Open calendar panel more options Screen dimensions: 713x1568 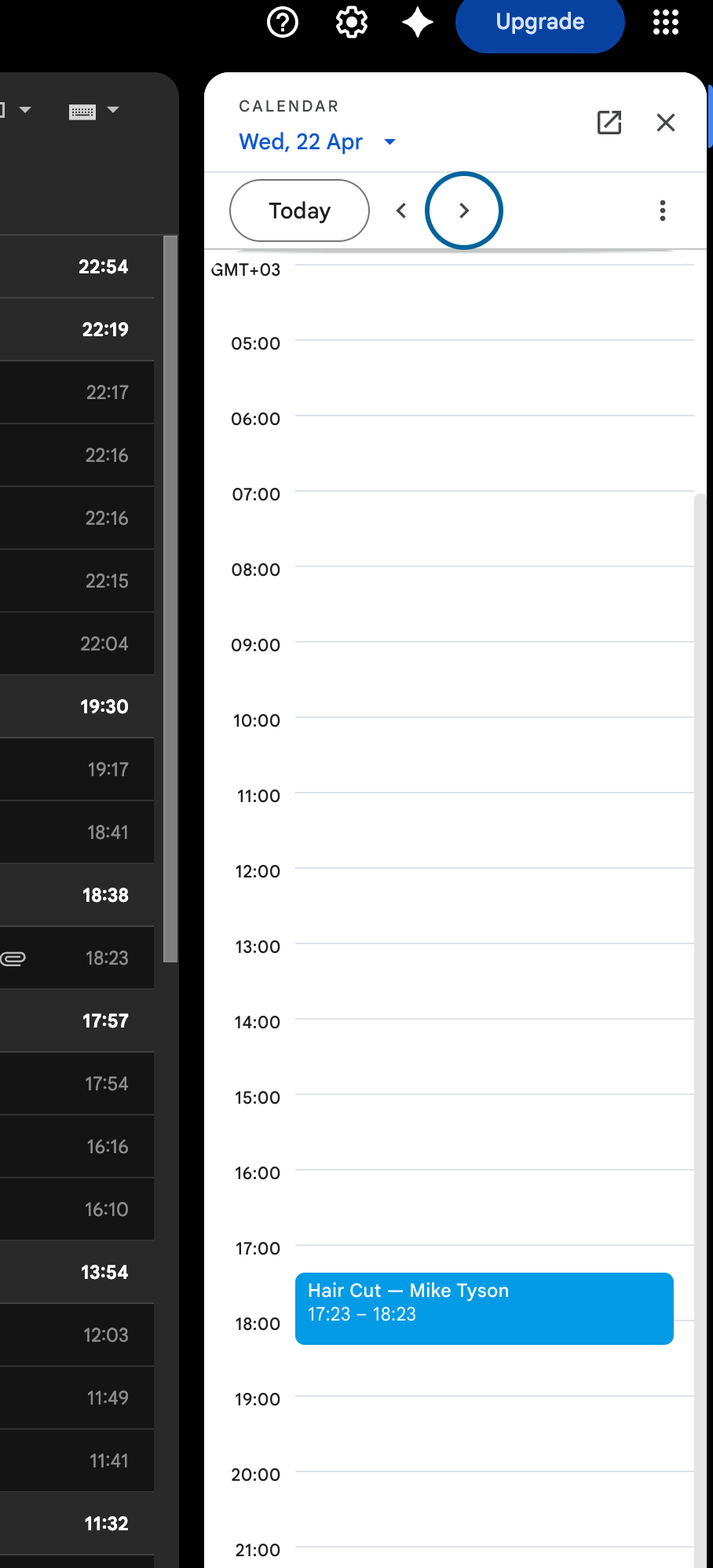[663, 211]
